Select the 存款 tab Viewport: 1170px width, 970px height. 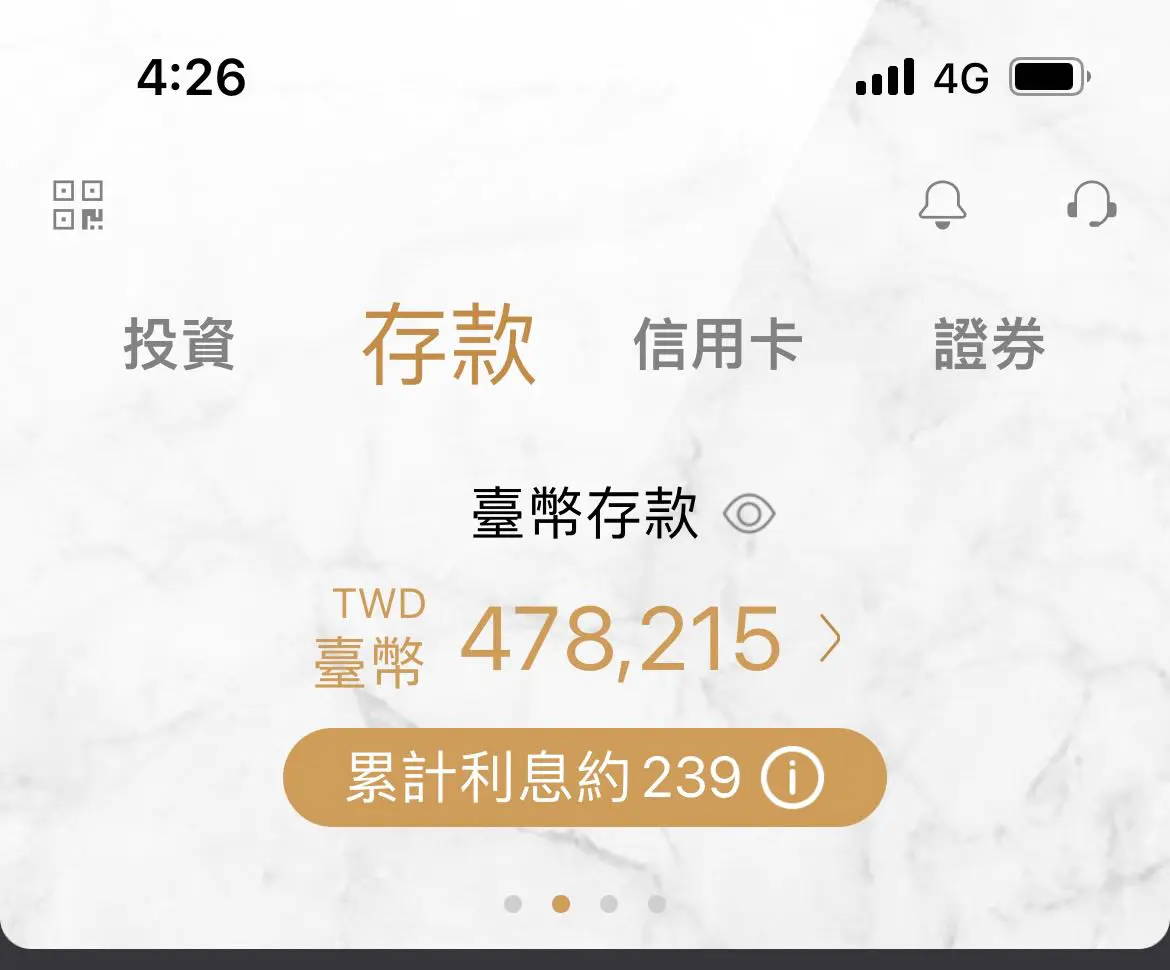click(x=449, y=345)
